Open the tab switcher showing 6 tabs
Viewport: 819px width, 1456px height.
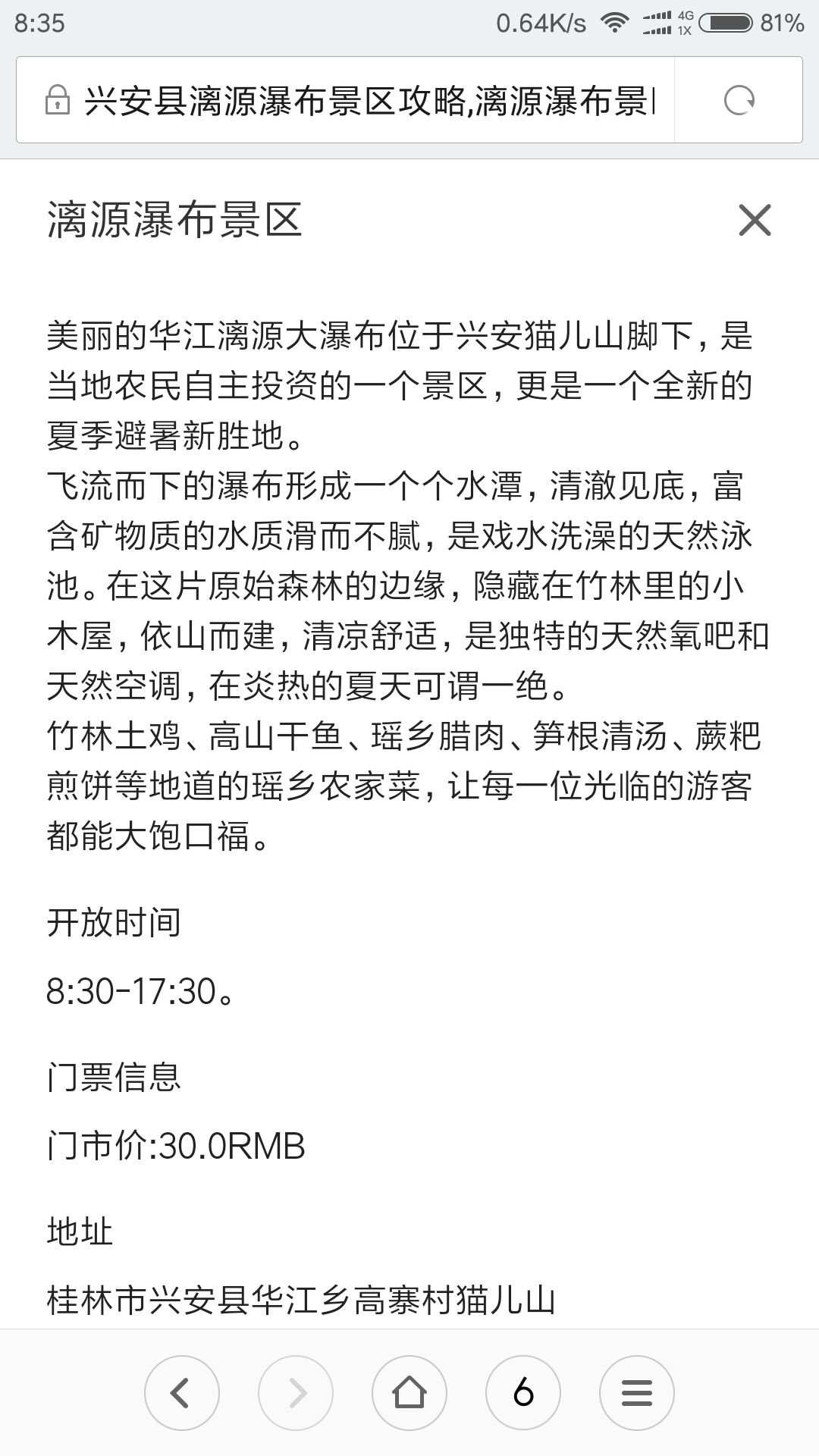[x=523, y=1392]
